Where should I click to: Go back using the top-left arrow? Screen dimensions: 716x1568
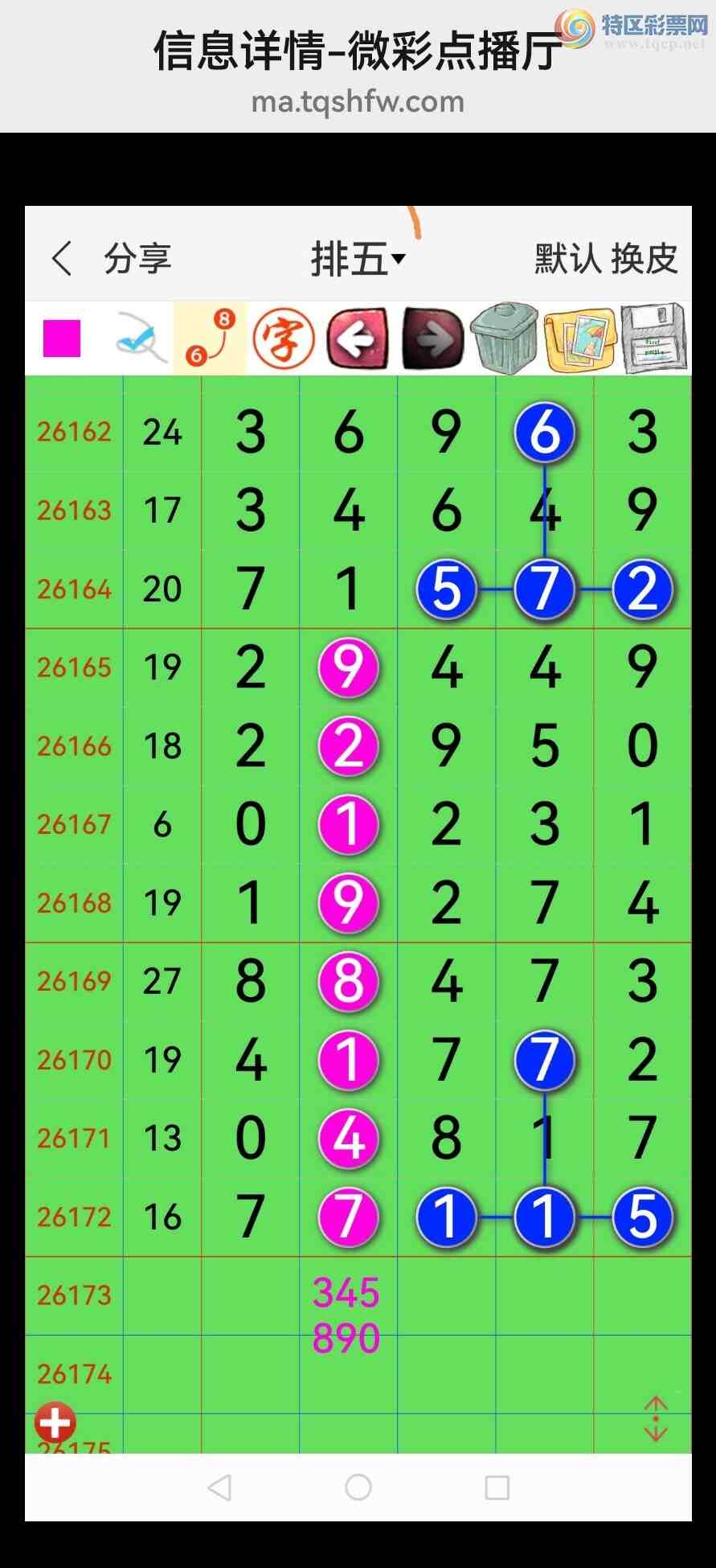tap(62, 259)
